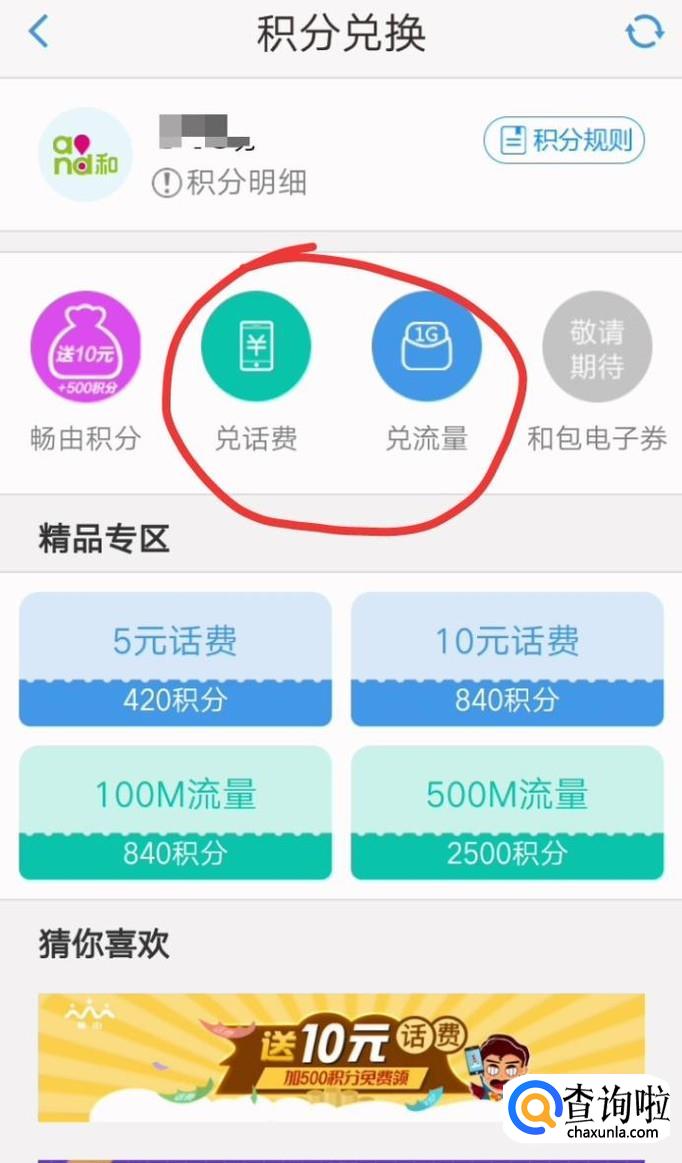Redeem 10元话费 for 840积分
Image resolution: width=682 pixels, height=1163 pixels.
tap(507, 659)
